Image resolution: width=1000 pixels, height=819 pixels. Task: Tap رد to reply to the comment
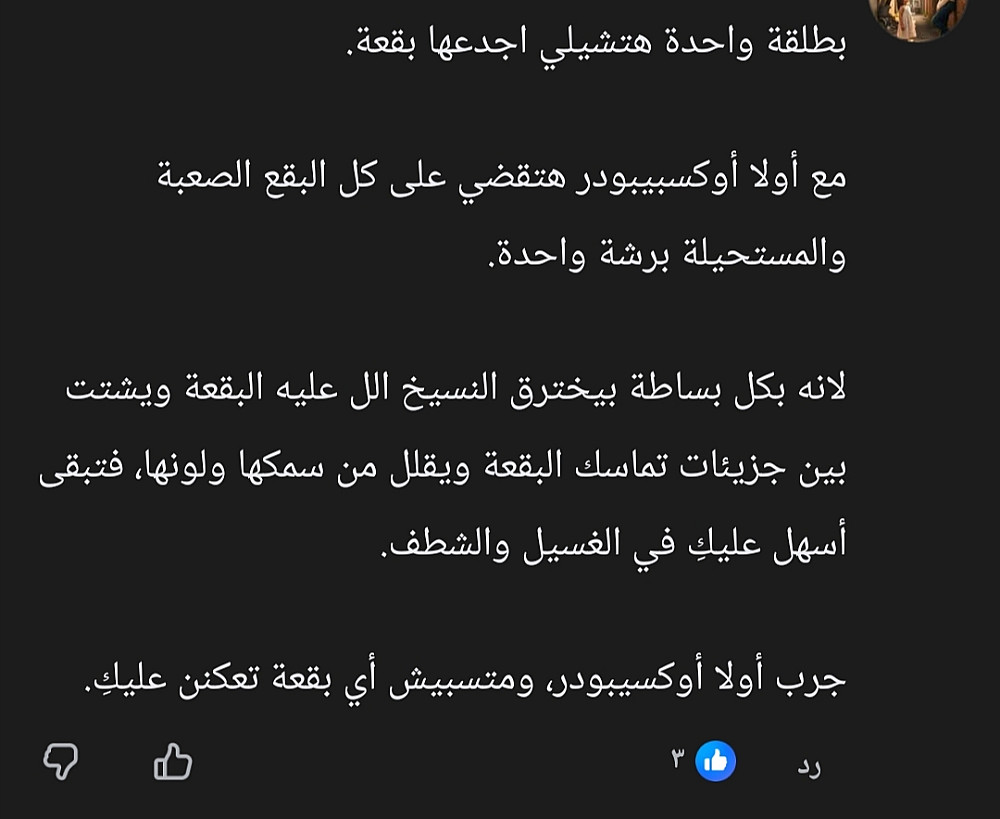coord(809,766)
